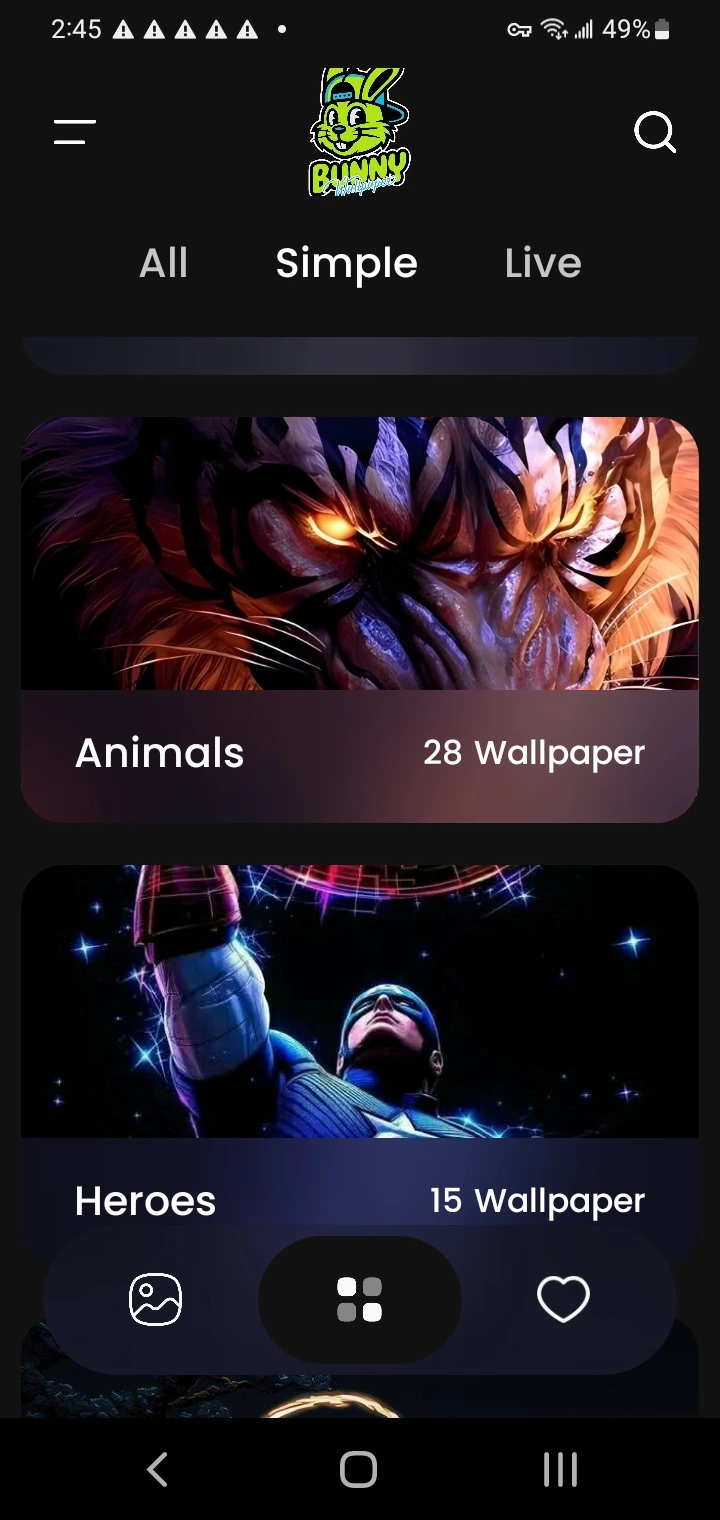Open the search magnifier
The height and width of the screenshot is (1520, 720).
(x=655, y=132)
